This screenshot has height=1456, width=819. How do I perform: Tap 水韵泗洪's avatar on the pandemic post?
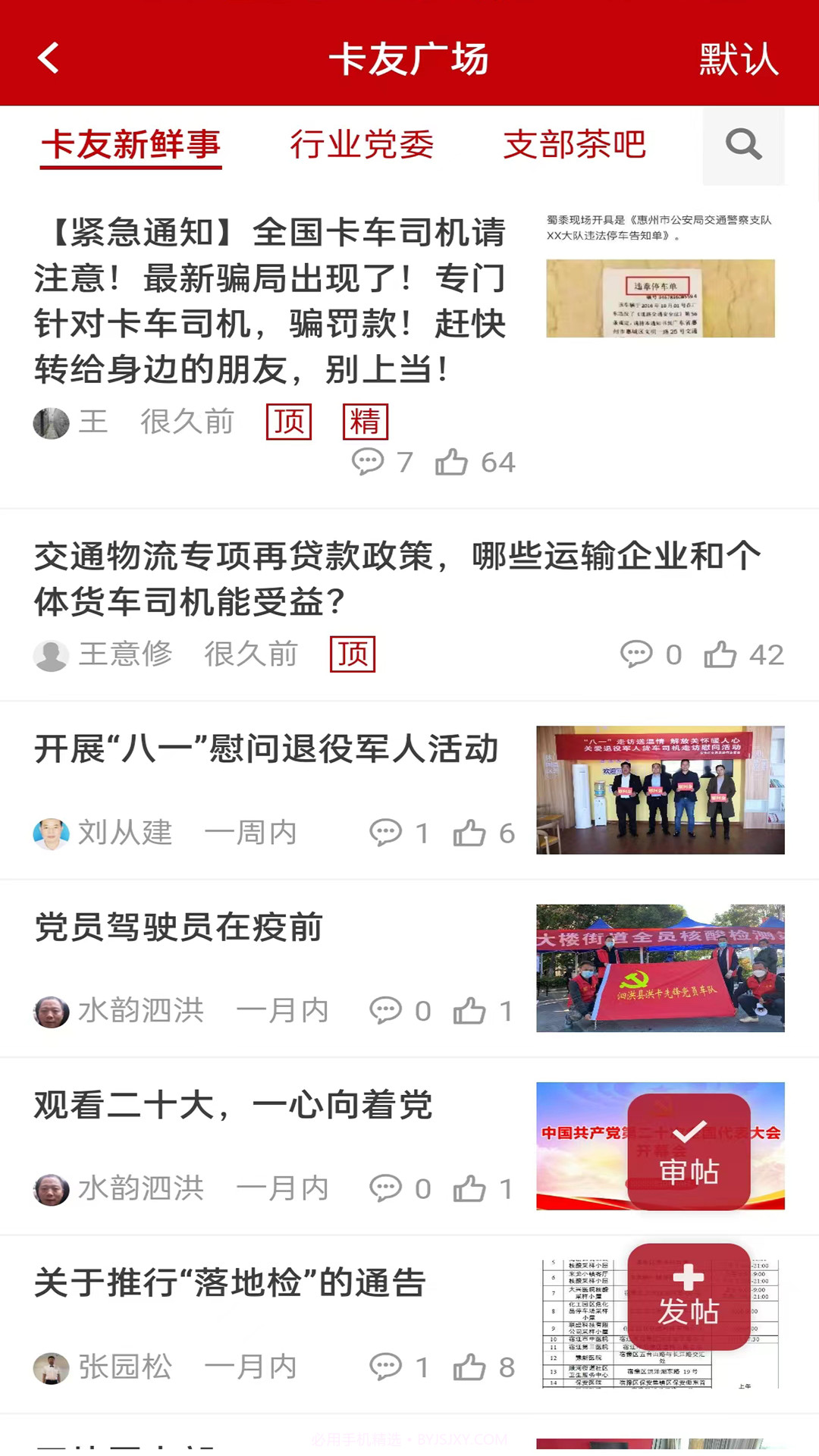click(51, 1010)
